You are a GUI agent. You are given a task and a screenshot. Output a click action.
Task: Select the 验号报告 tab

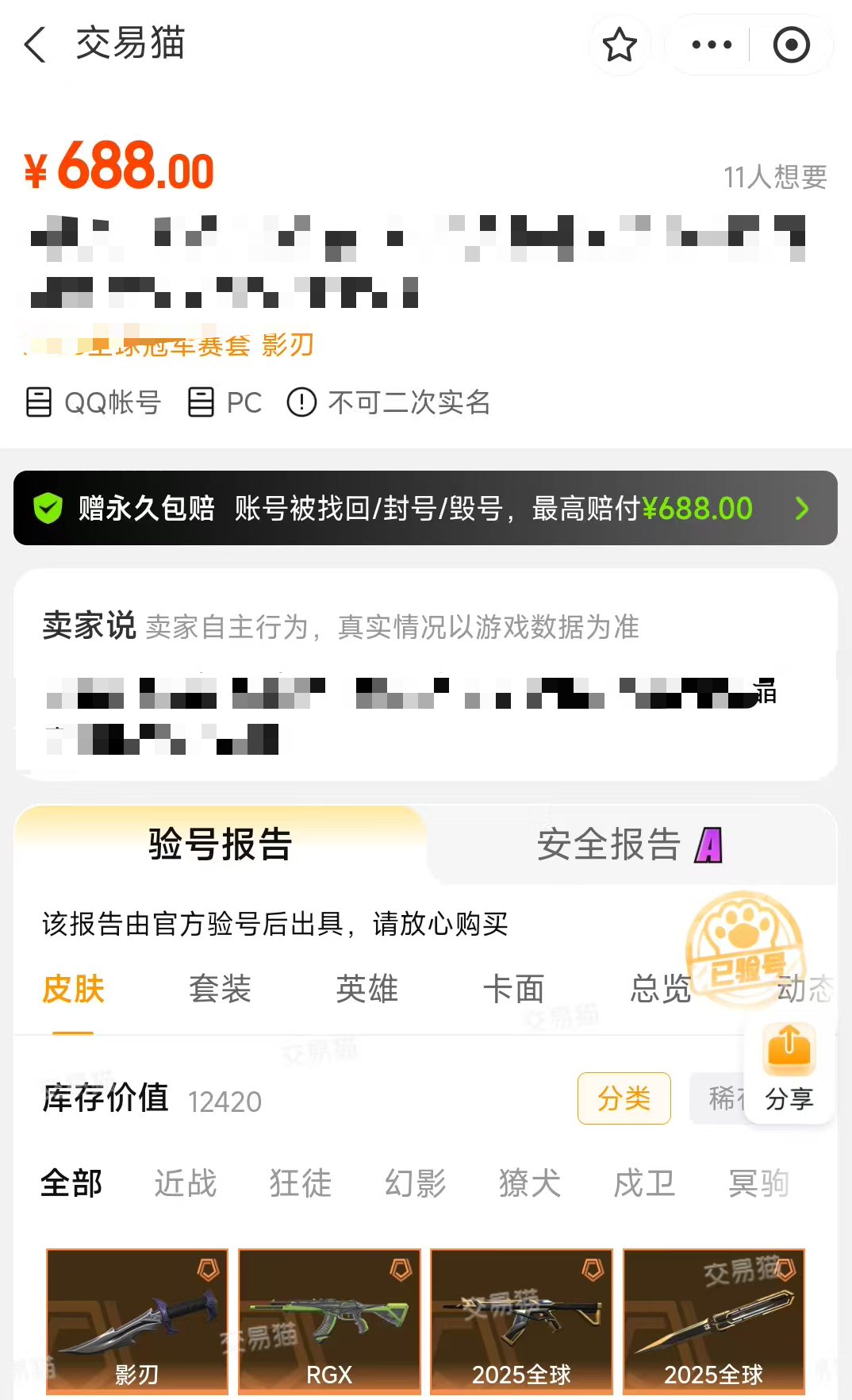(x=221, y=844)
